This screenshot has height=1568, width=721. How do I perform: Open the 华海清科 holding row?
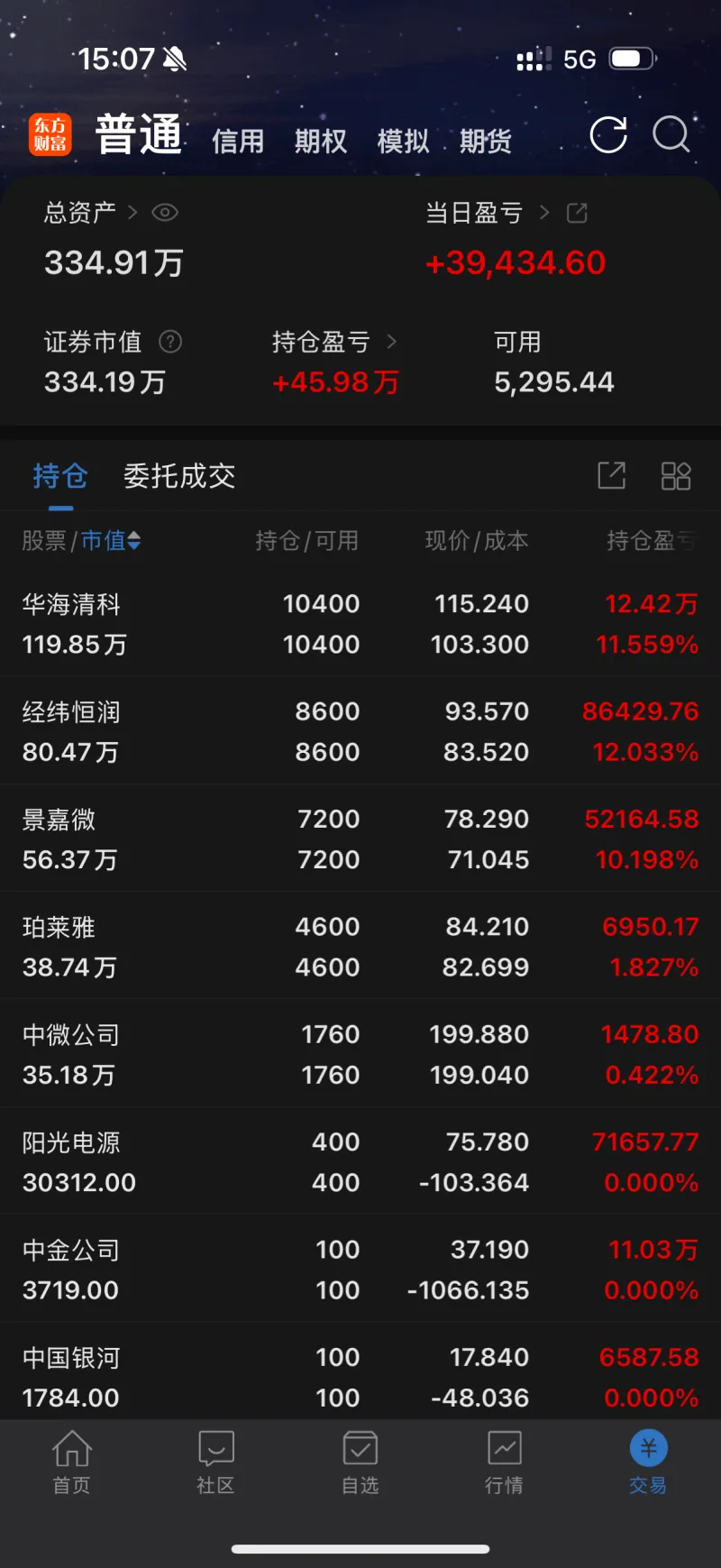(360, 623)
